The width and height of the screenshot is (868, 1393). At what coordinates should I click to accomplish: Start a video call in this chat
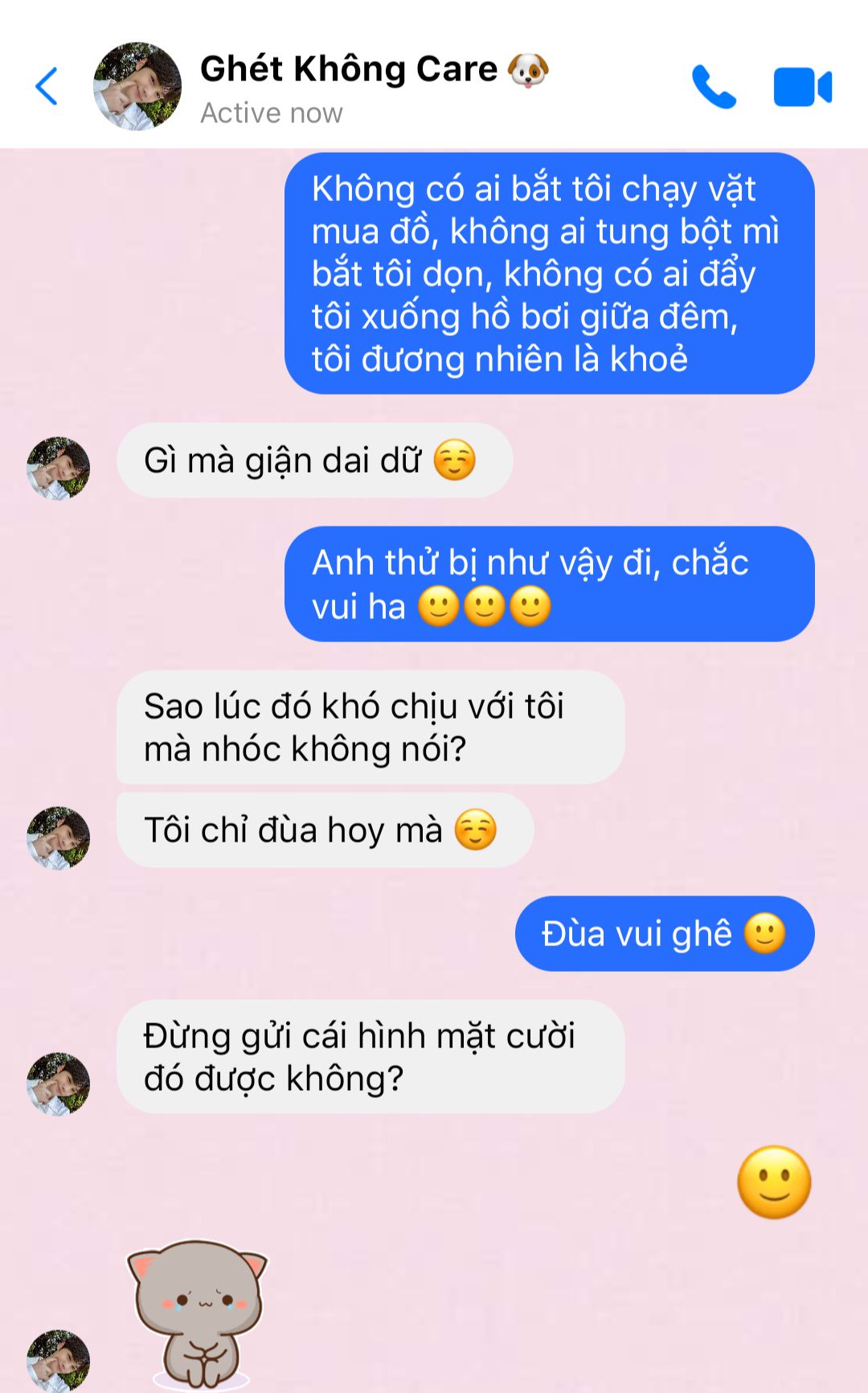coord(802,87)
